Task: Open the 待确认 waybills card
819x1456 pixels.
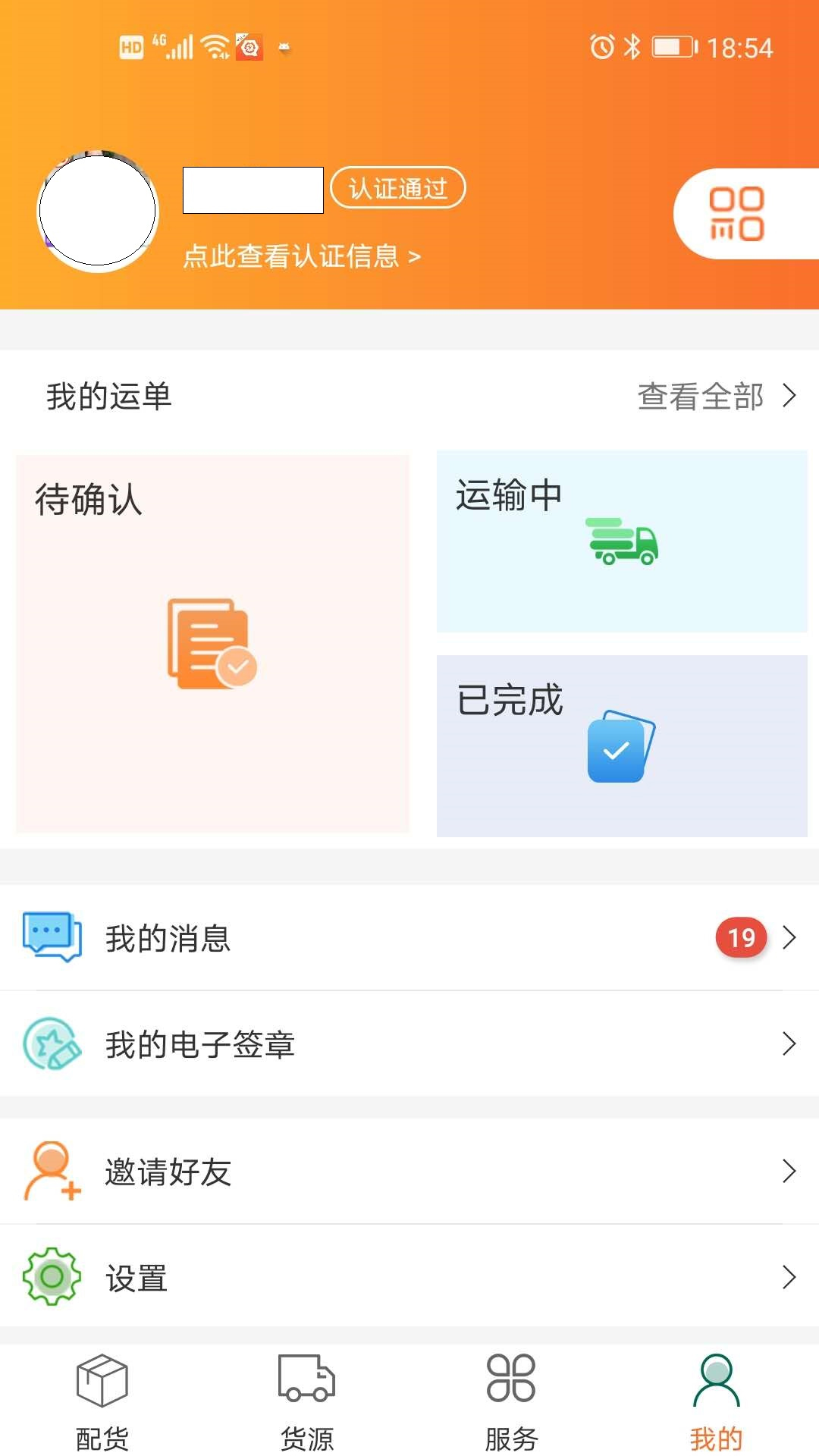Action: coord(212,643)
